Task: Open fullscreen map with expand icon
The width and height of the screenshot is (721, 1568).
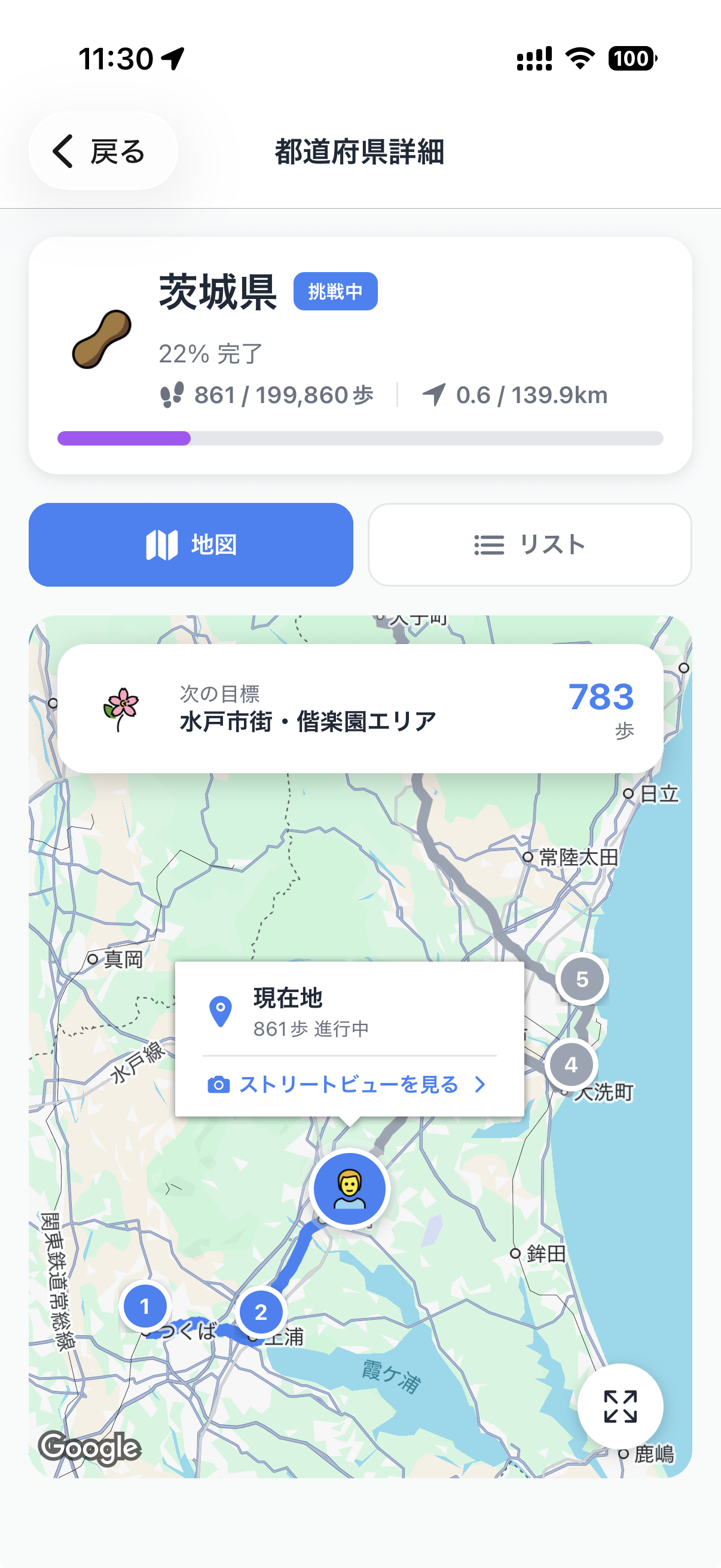Action: click(619, 1406)
